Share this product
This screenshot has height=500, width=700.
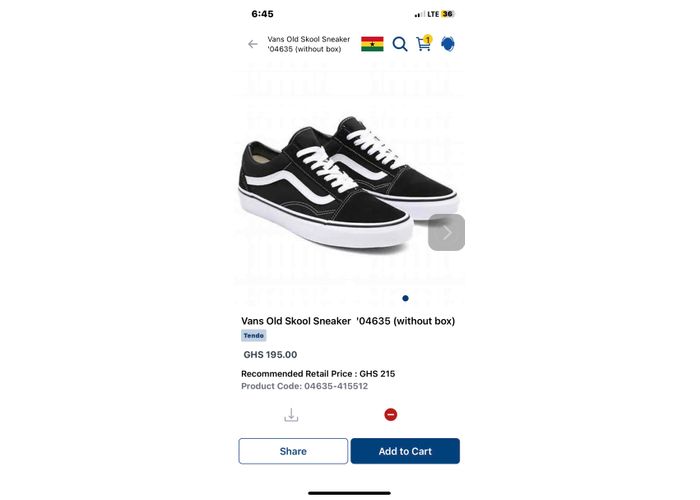pyautogui.click(x=293, y=451)
